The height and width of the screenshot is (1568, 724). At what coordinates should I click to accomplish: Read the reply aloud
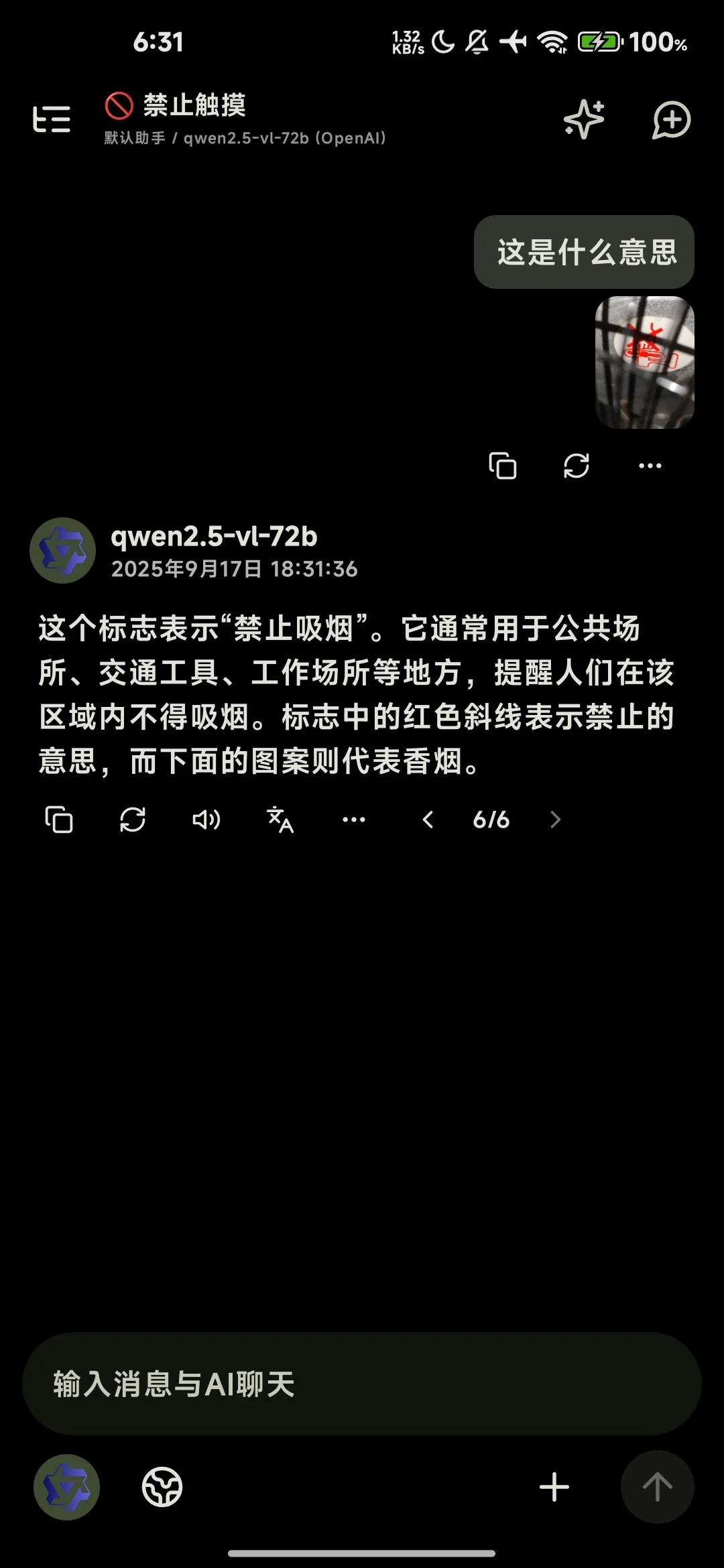tap(206, 820)
